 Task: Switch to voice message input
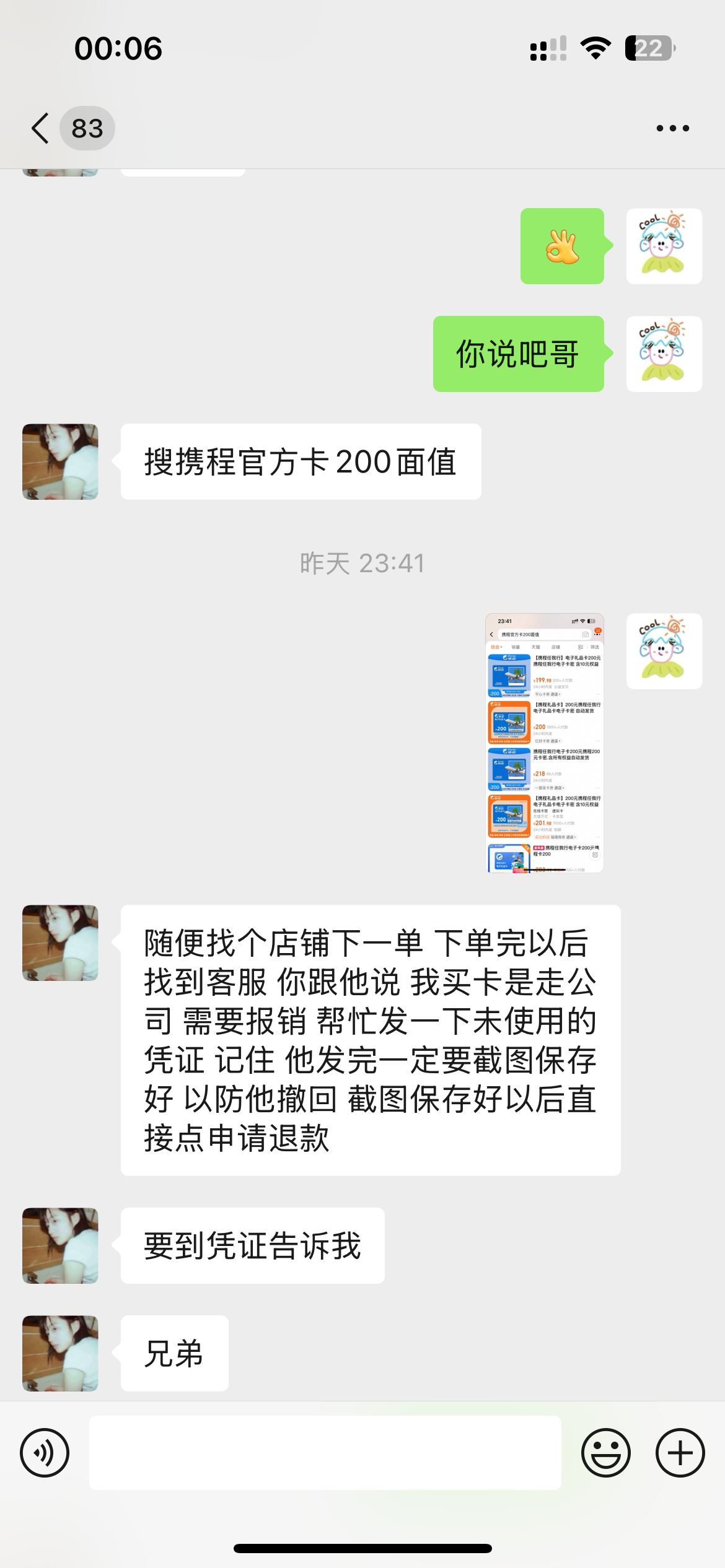[45, 1452]
